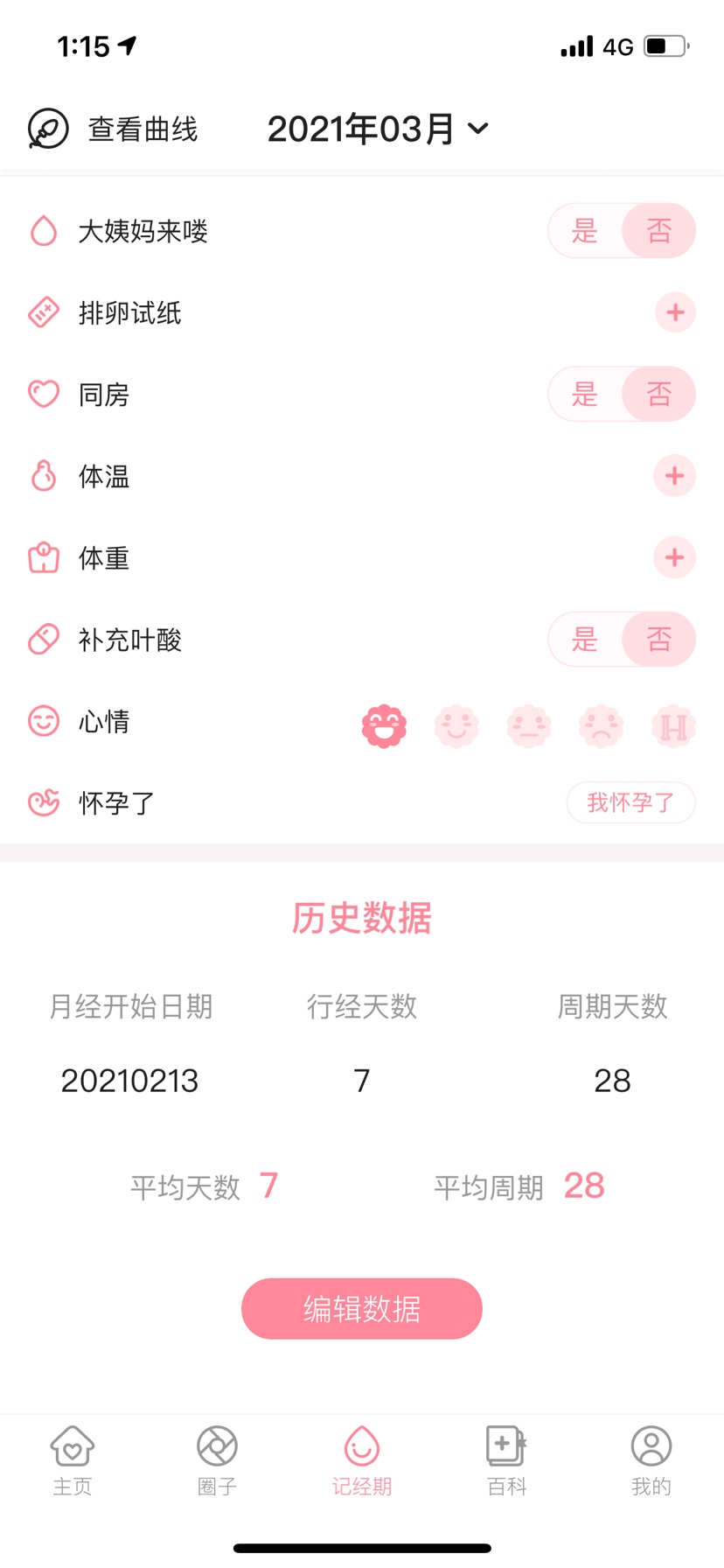Open 查看曲线 to view the chart

coord(114,129)
